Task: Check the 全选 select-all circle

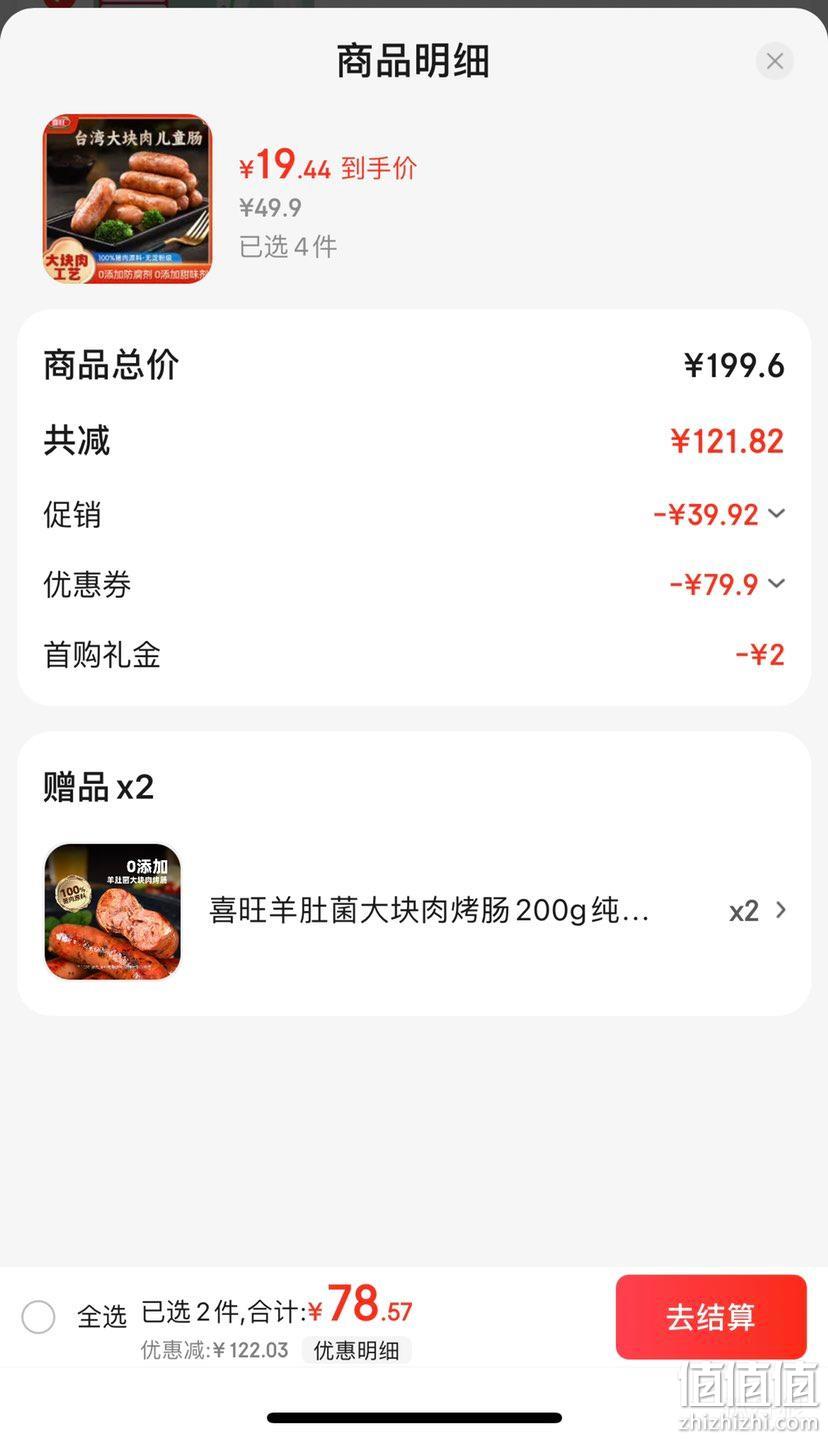Action: [38, 1316]
